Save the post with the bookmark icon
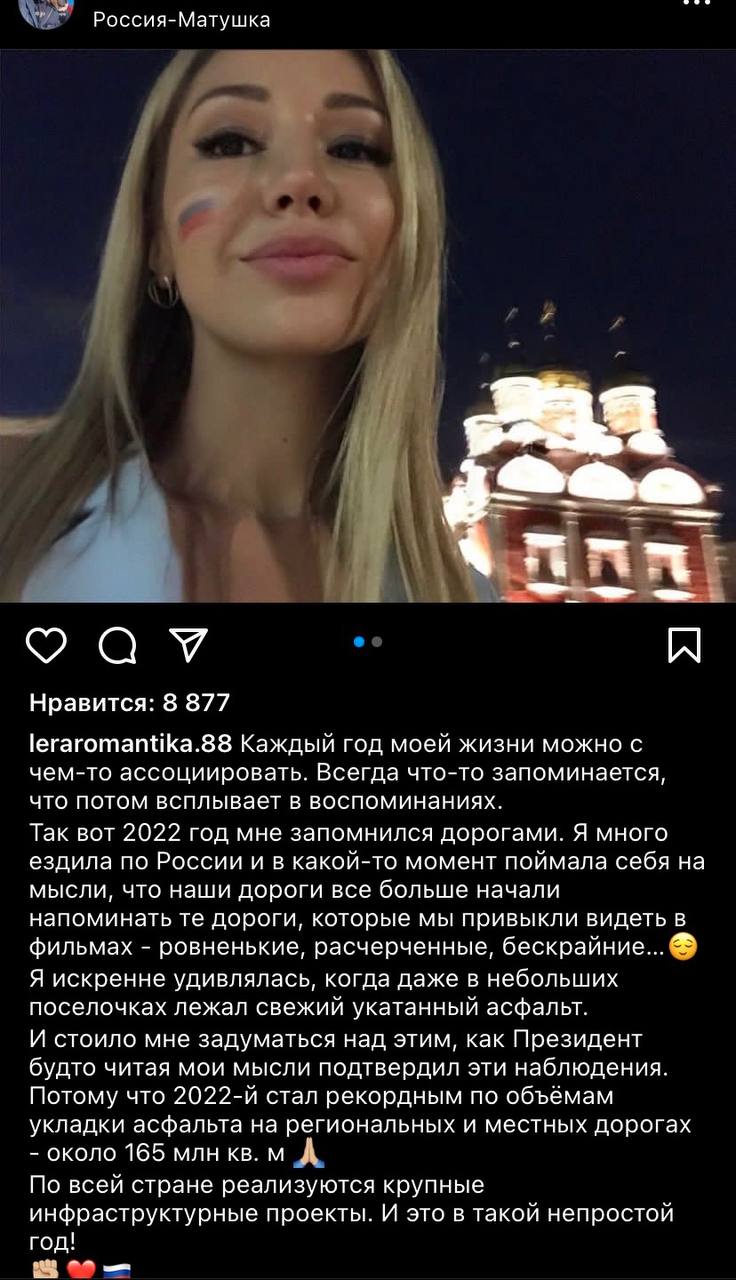Screen dimensions: 736x1280 (x=684, y=645)
